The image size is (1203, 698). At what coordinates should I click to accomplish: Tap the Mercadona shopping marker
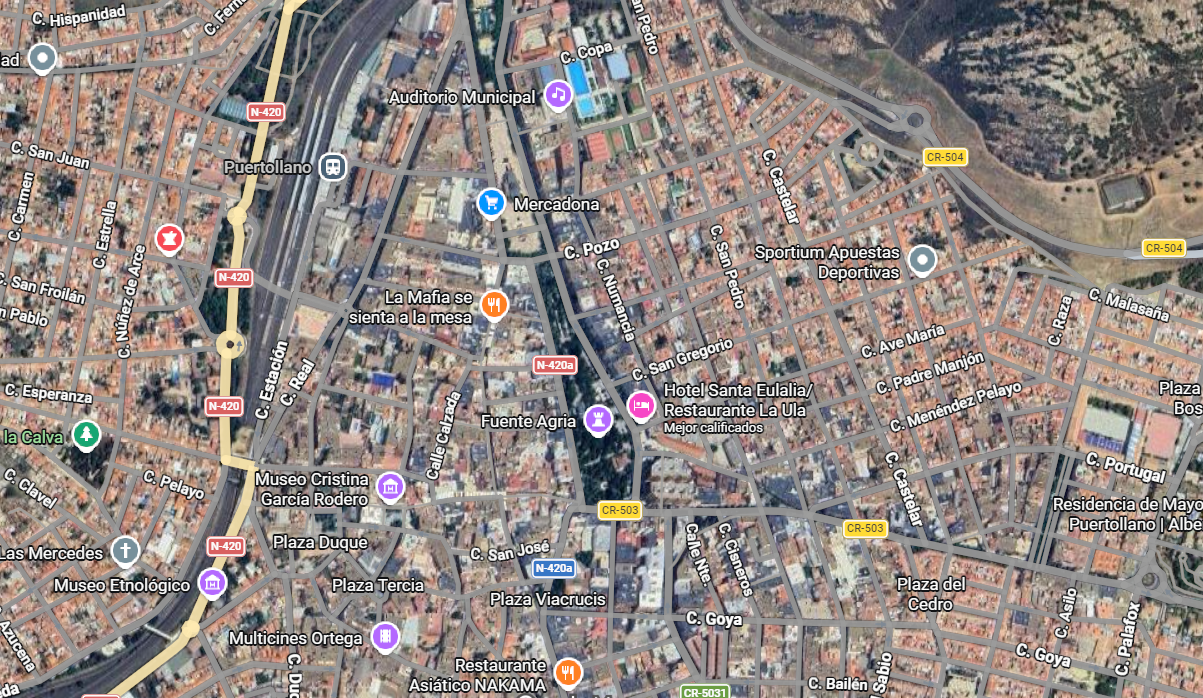(490, 203)
